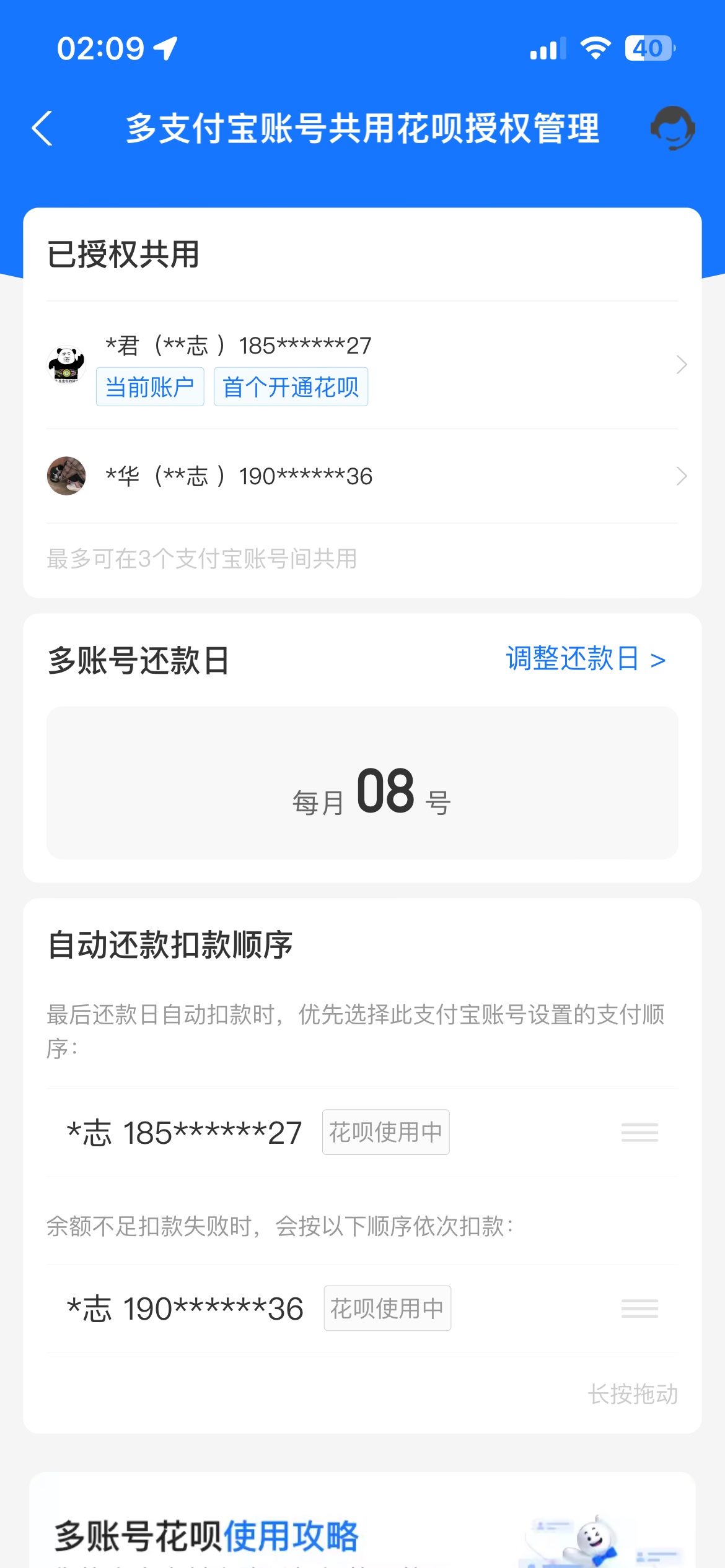Tap 调整还款日 to change repayment date

click(586, 659)
